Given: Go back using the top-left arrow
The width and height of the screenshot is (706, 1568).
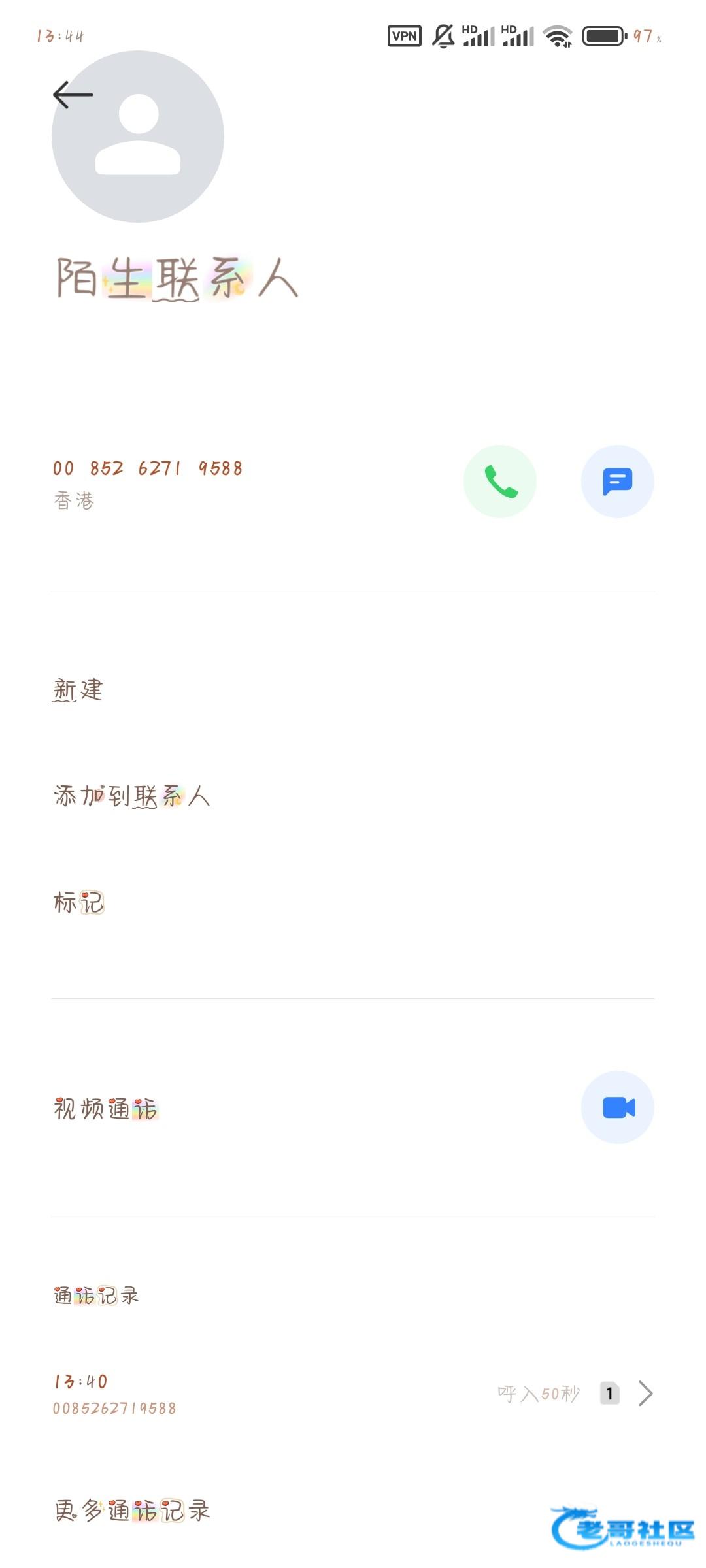Looking at the screenshot, I should pos(73,95).
